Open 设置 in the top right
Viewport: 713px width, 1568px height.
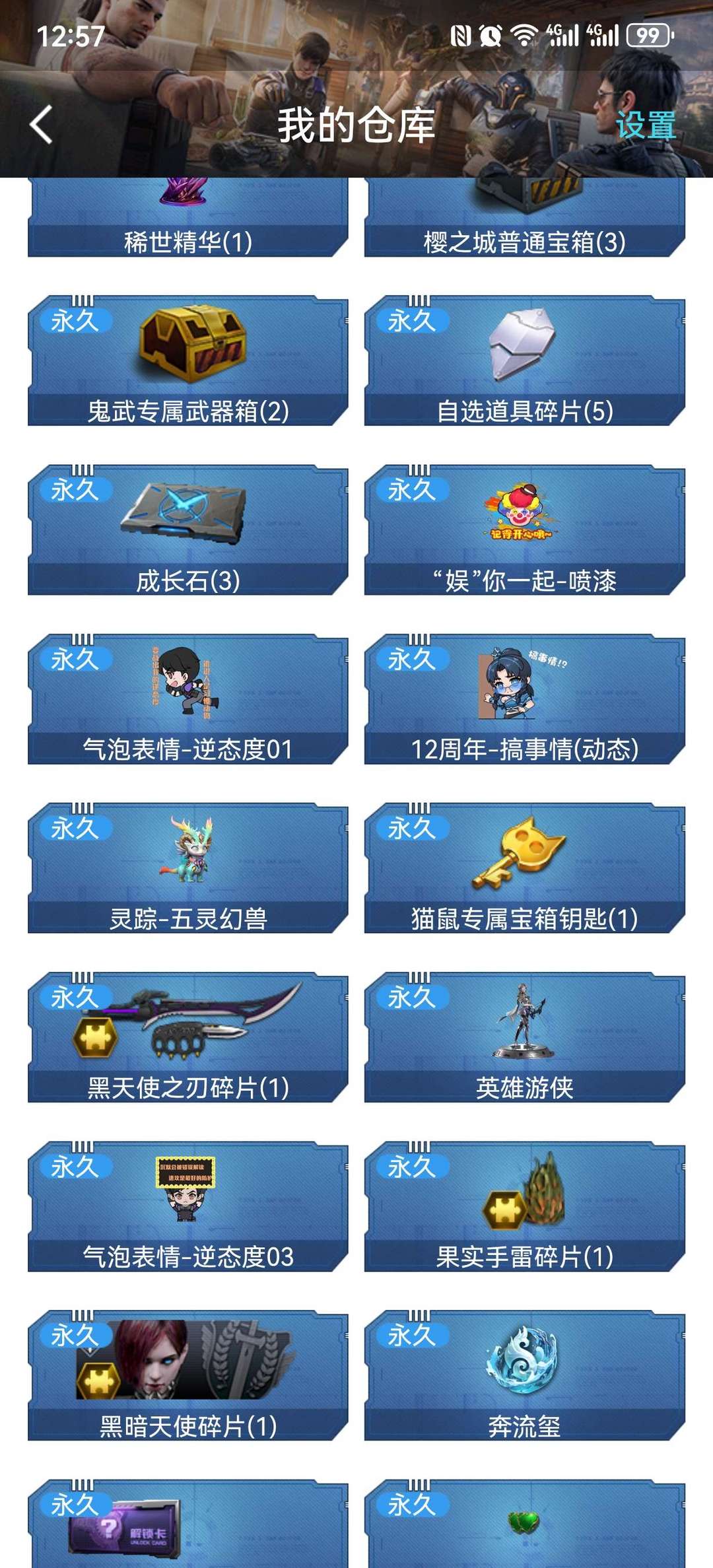646,125
